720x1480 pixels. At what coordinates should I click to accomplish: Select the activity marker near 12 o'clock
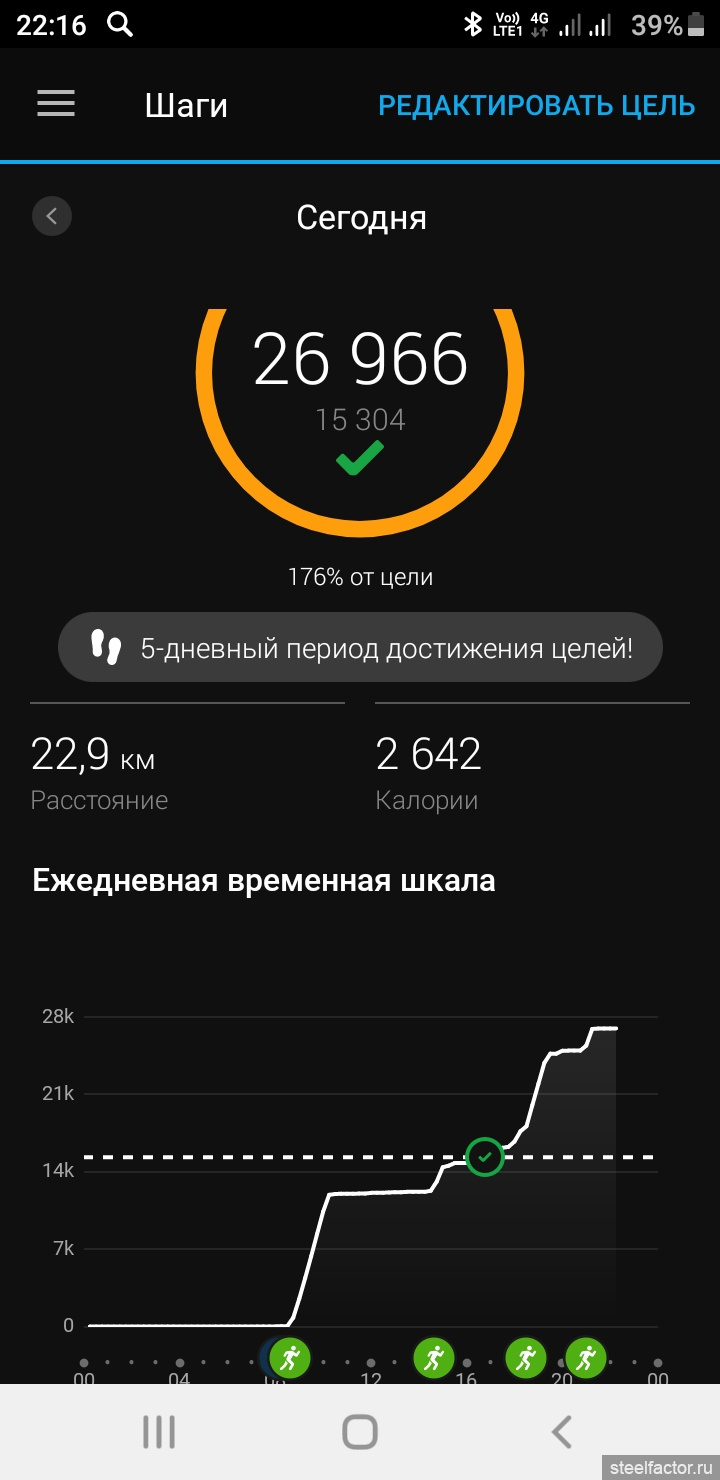coord(434,1357)
